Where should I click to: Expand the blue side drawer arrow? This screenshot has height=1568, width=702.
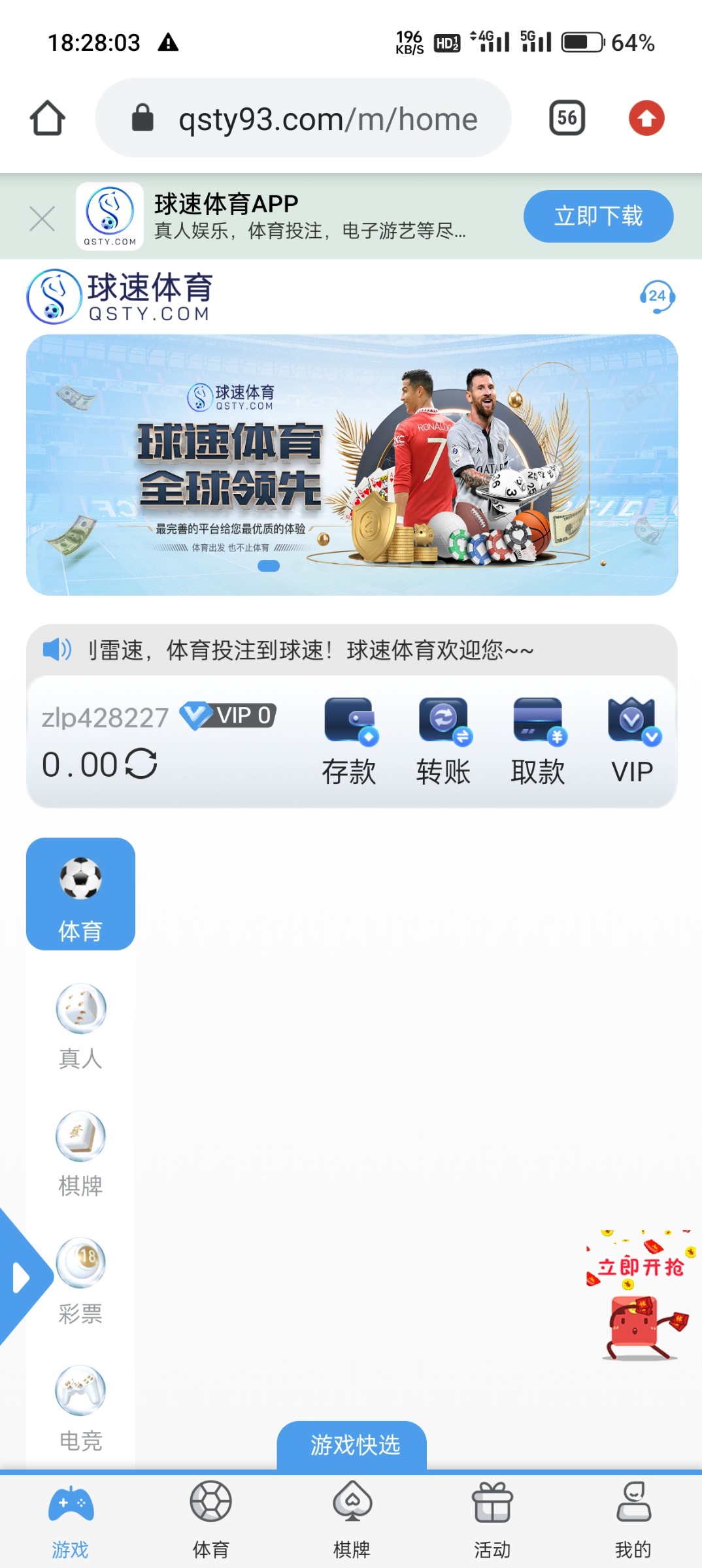pyautogui.click(x=21, y=1277)
